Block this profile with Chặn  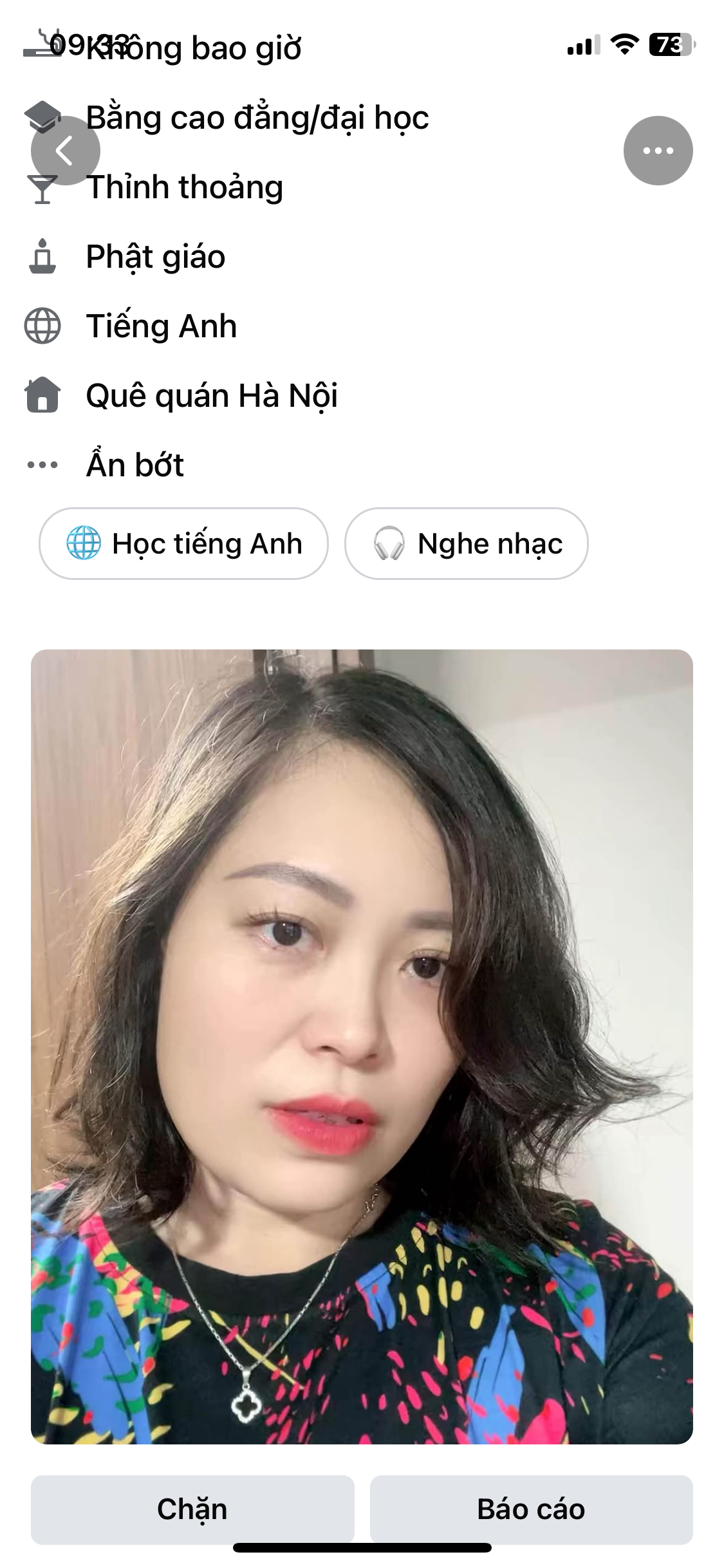click(192, 1509)
